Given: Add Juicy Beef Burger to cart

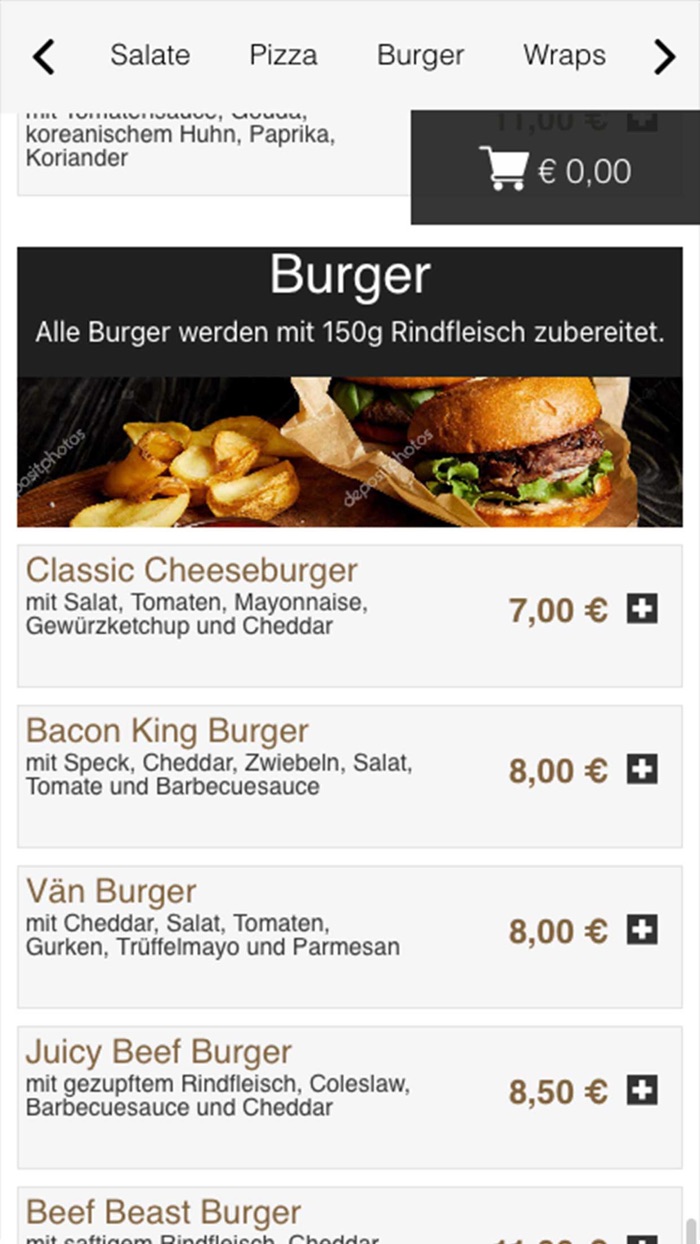Looking at the screenshot, I should click(x=642, y=1090).
